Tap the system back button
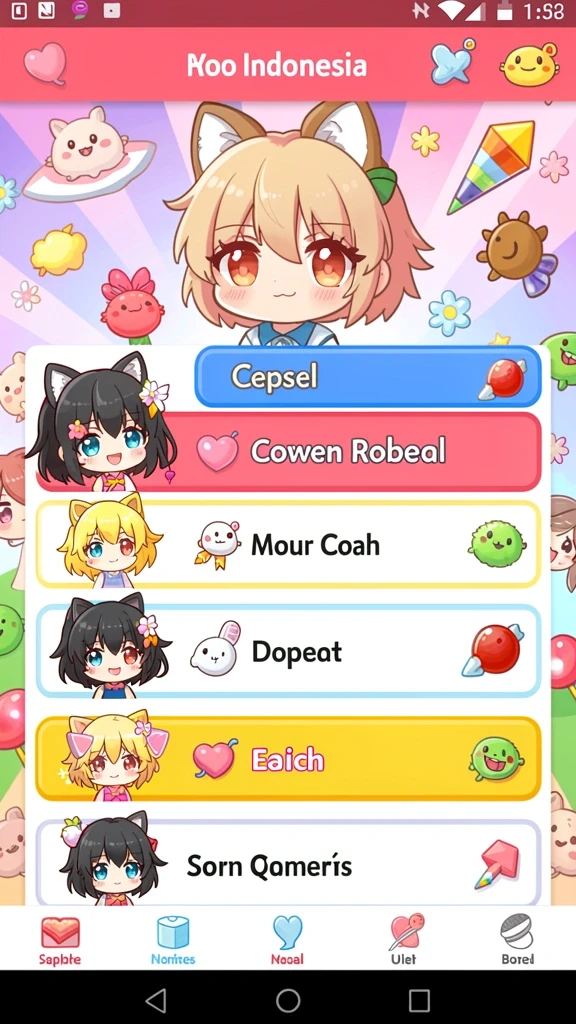576x1024 pixels. [156, 1000]
